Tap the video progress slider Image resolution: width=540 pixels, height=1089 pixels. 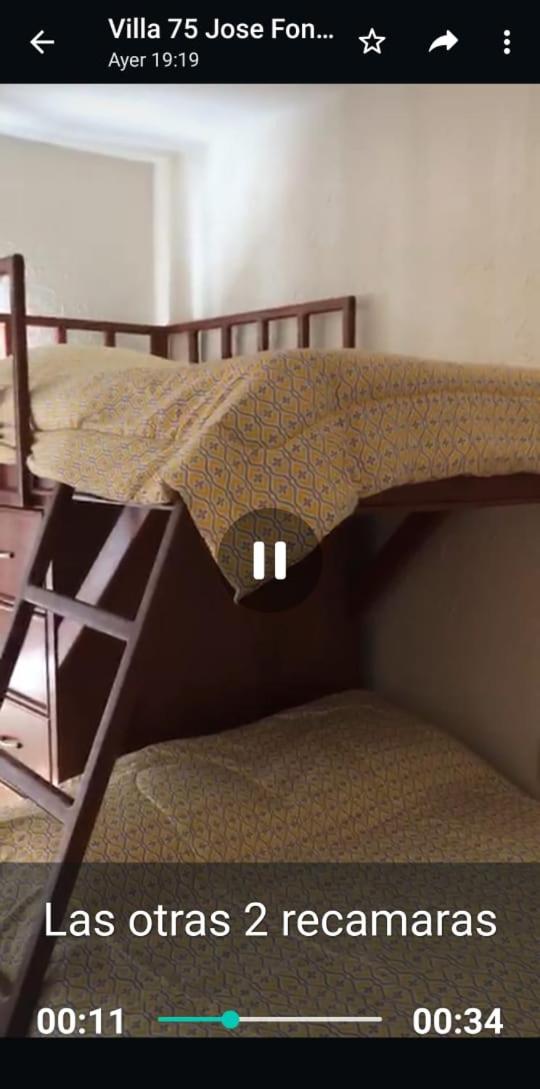coord(269,1020)
